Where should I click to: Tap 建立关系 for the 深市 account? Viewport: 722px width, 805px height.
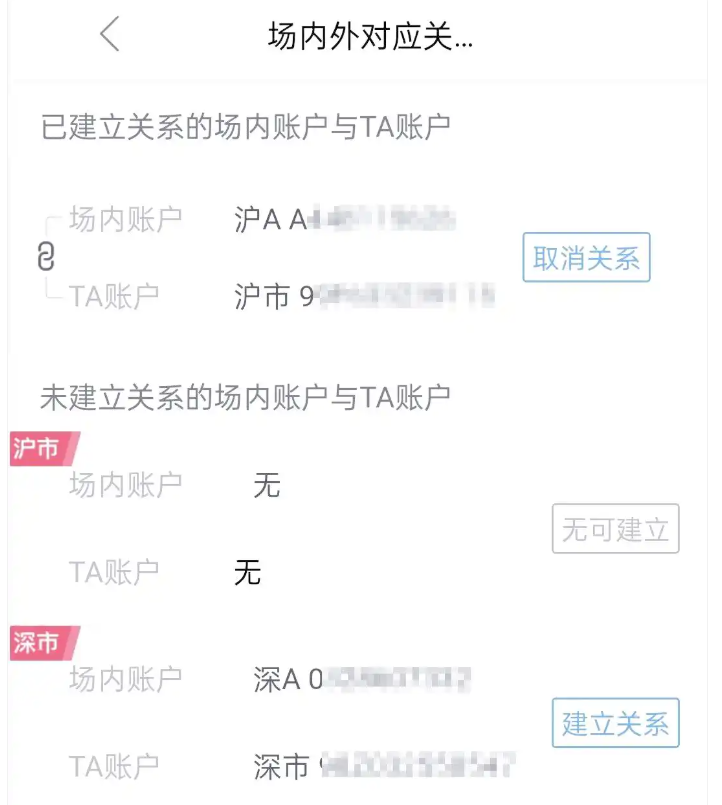point(615,723)
